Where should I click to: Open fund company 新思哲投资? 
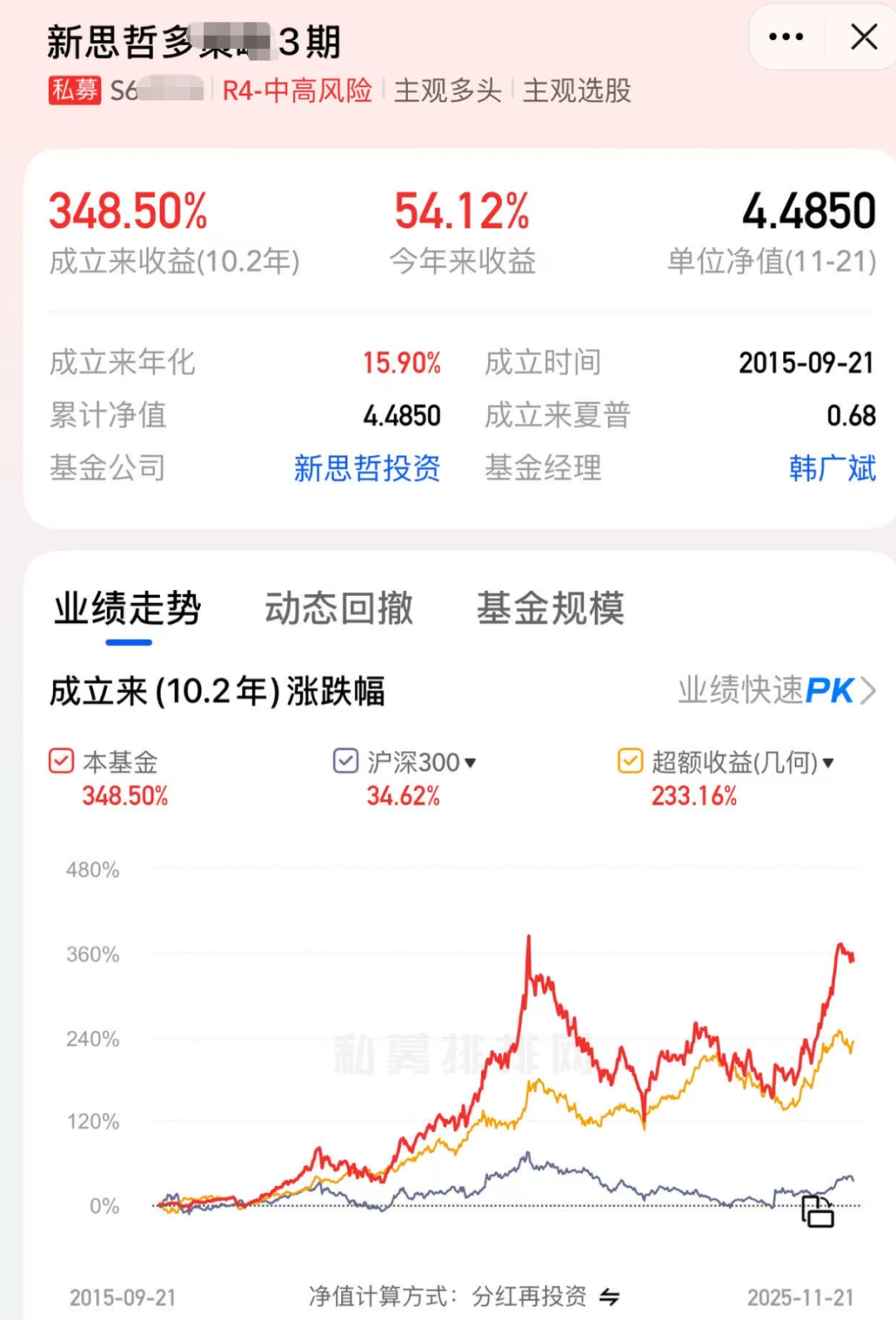click(367, 469)
